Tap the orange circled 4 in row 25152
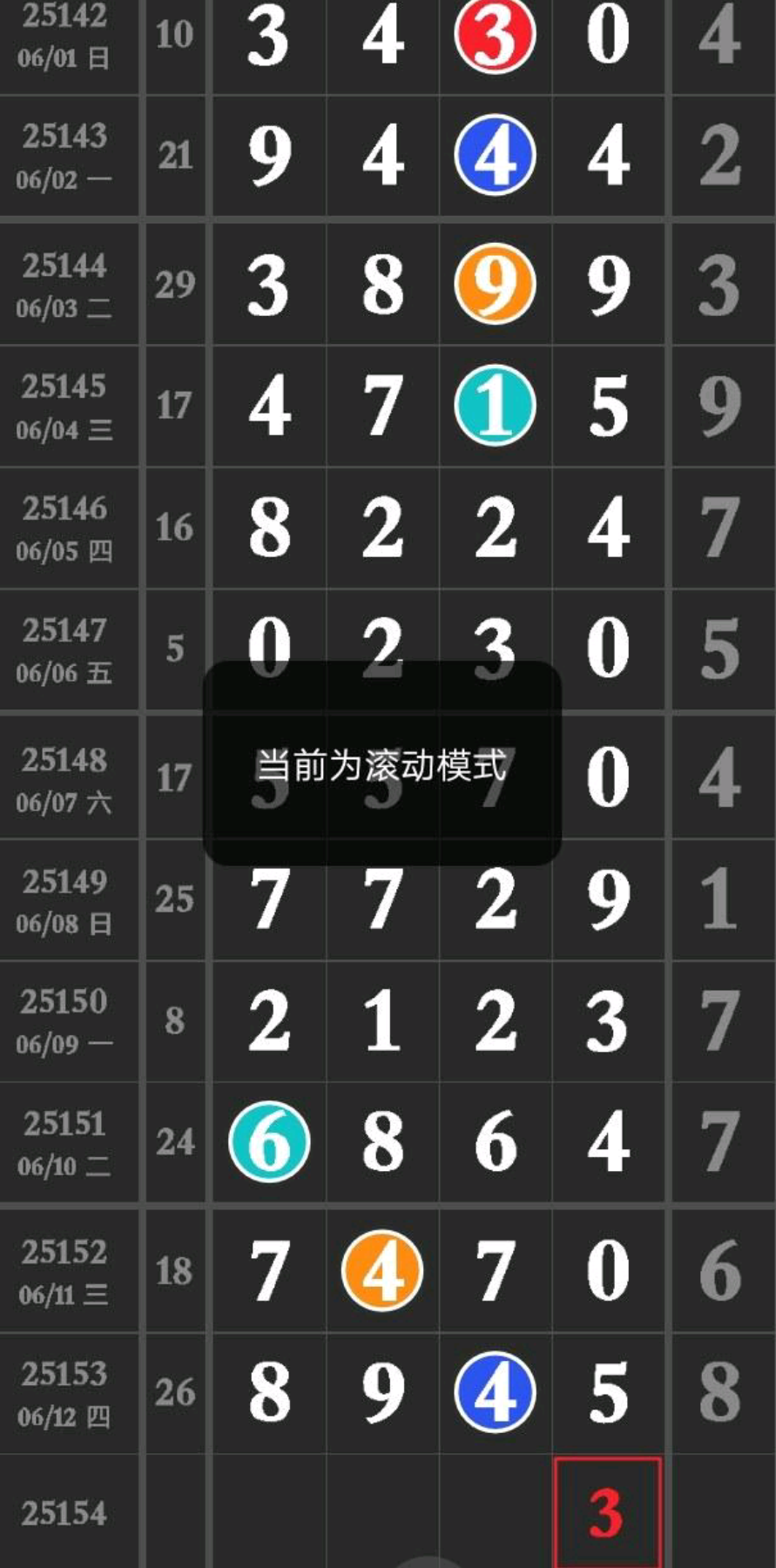This screenshot has height=1568, width=776. point(382,1271)
